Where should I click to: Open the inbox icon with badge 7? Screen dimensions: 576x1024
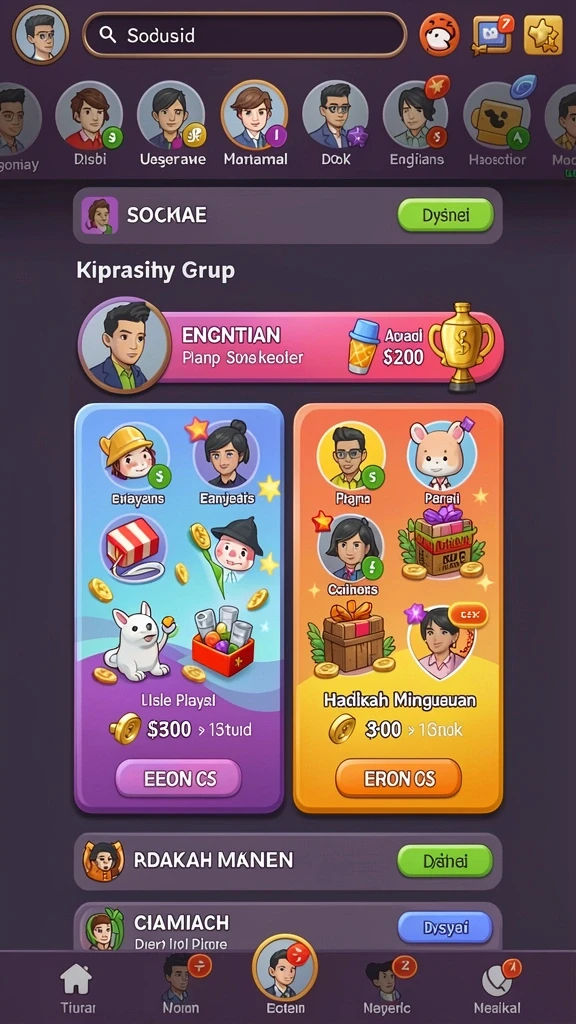click(x=492, y=34)
